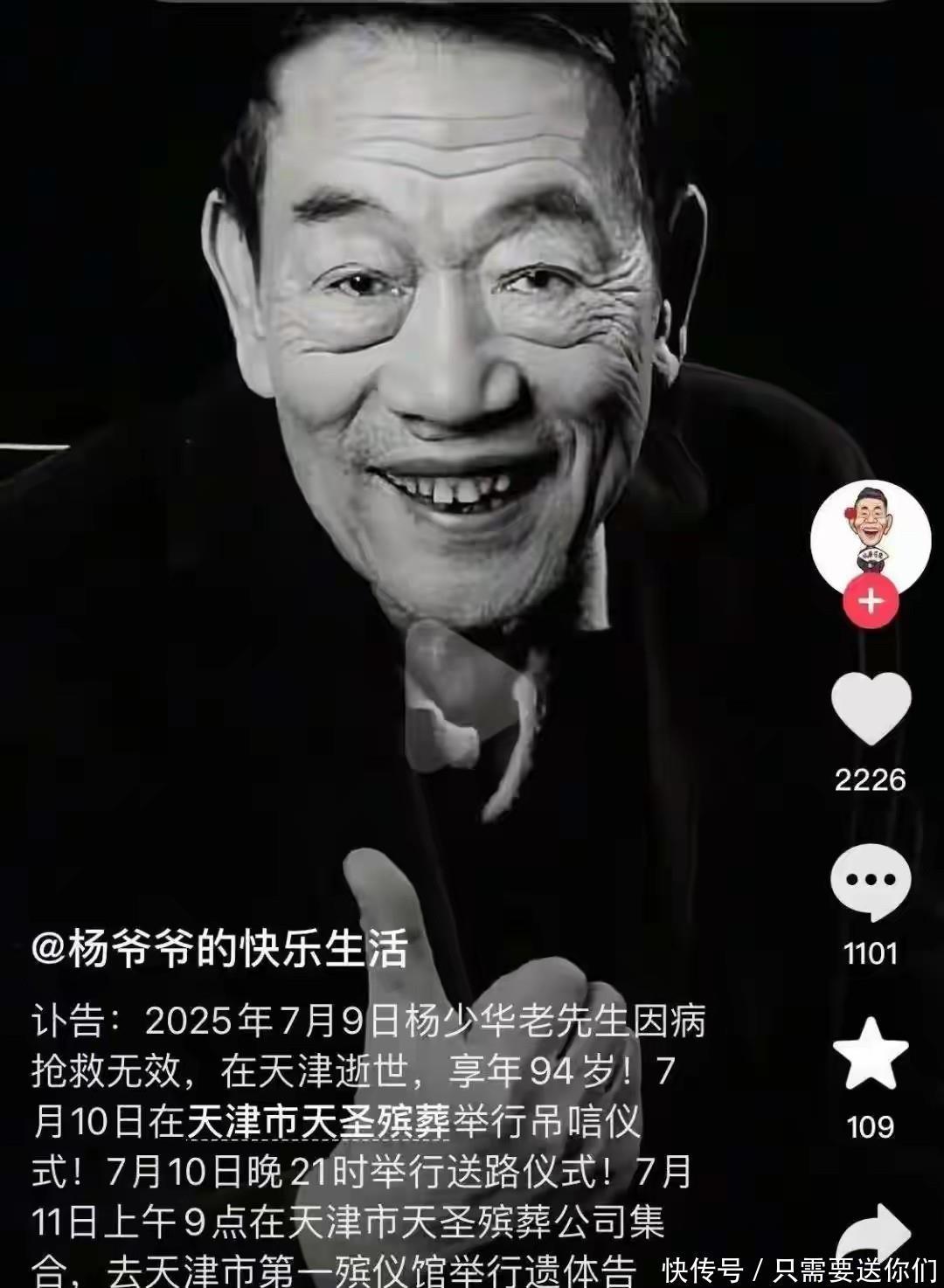This screenshot has height=1288, width=944.
Task: Tap the underlined 天津市天圣殡葬 link in the caption
Action: click(x=319, y=1121)
